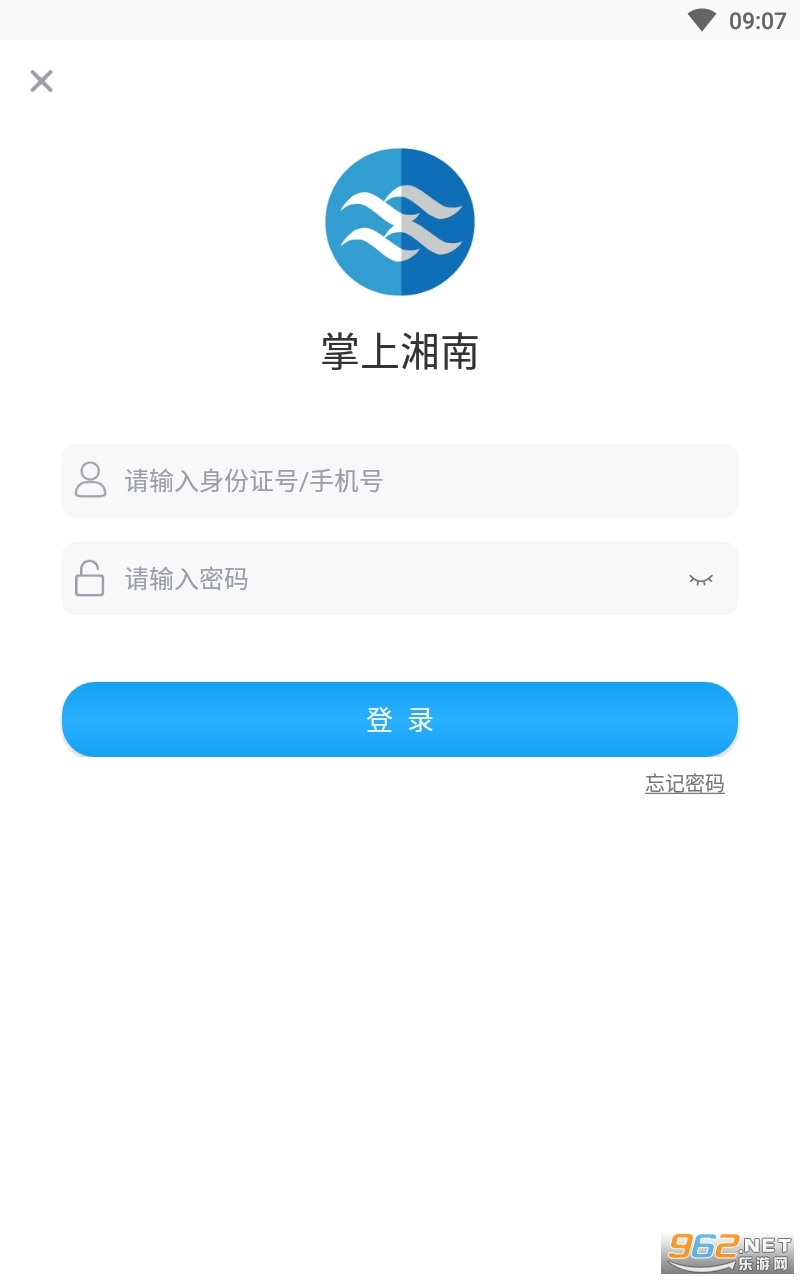Tap the wave emblem inside the blue circle
Image resolution: width=800 pixels, height=1280 pixels.
click(x=400, y=221)
